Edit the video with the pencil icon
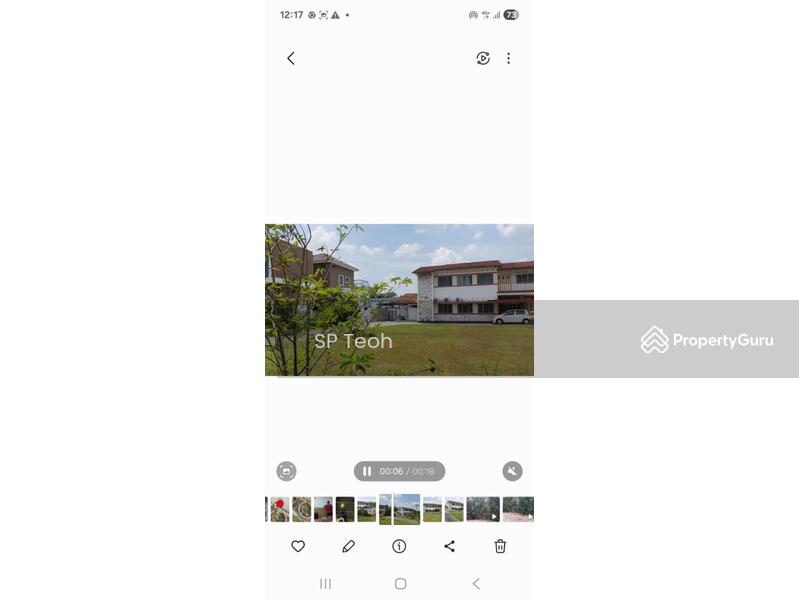 click(x=348, y=546)
